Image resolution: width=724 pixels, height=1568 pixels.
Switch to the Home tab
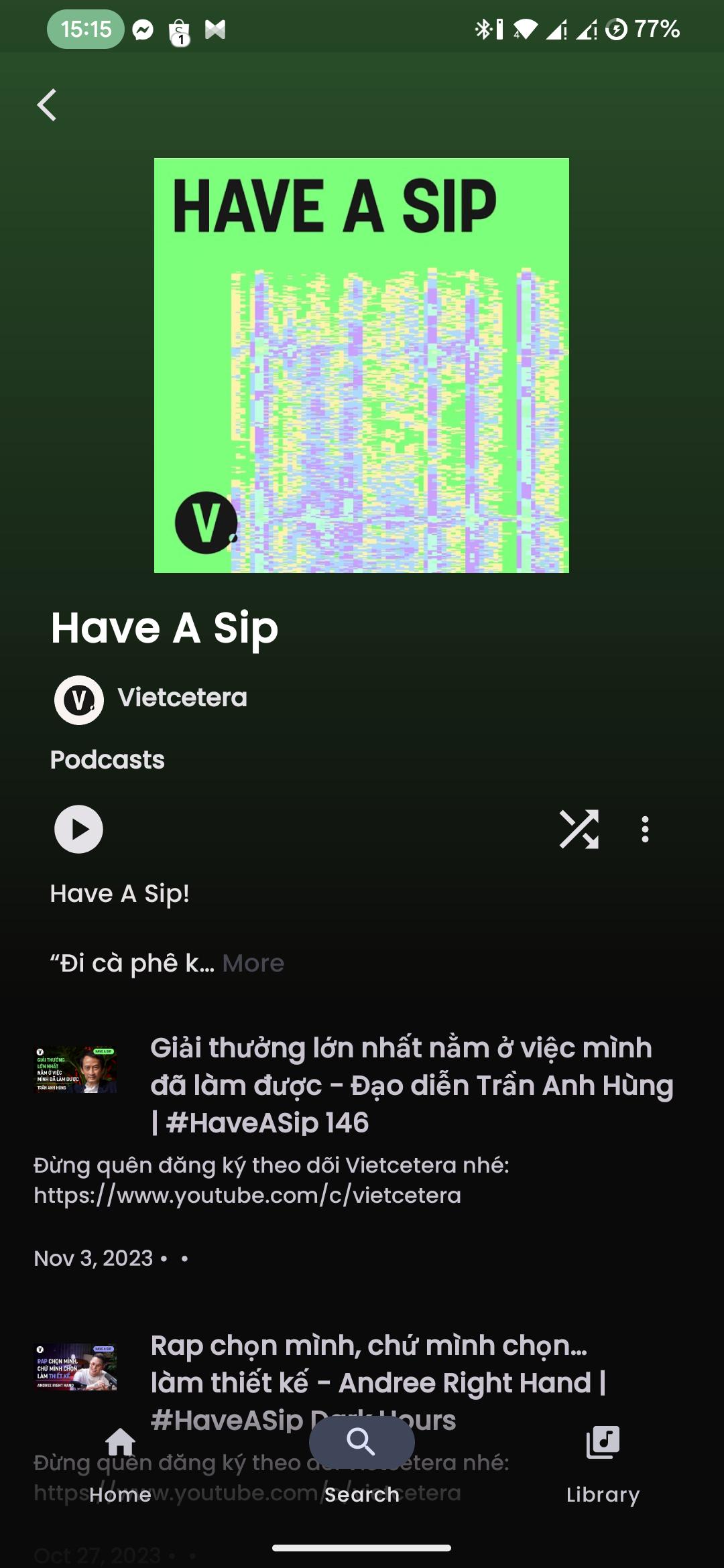click(121, 1464)
